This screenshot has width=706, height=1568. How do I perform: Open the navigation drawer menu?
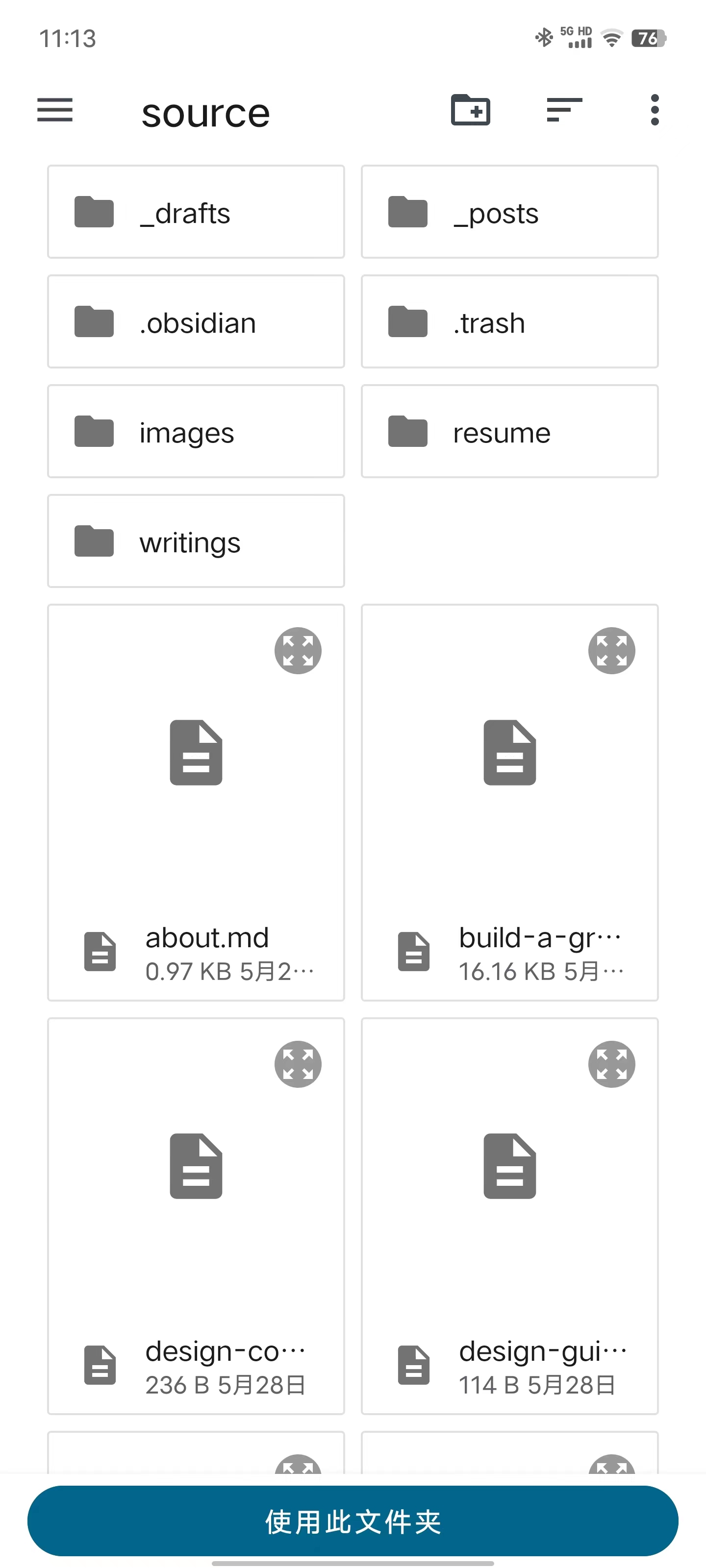[x=55, y=110]
